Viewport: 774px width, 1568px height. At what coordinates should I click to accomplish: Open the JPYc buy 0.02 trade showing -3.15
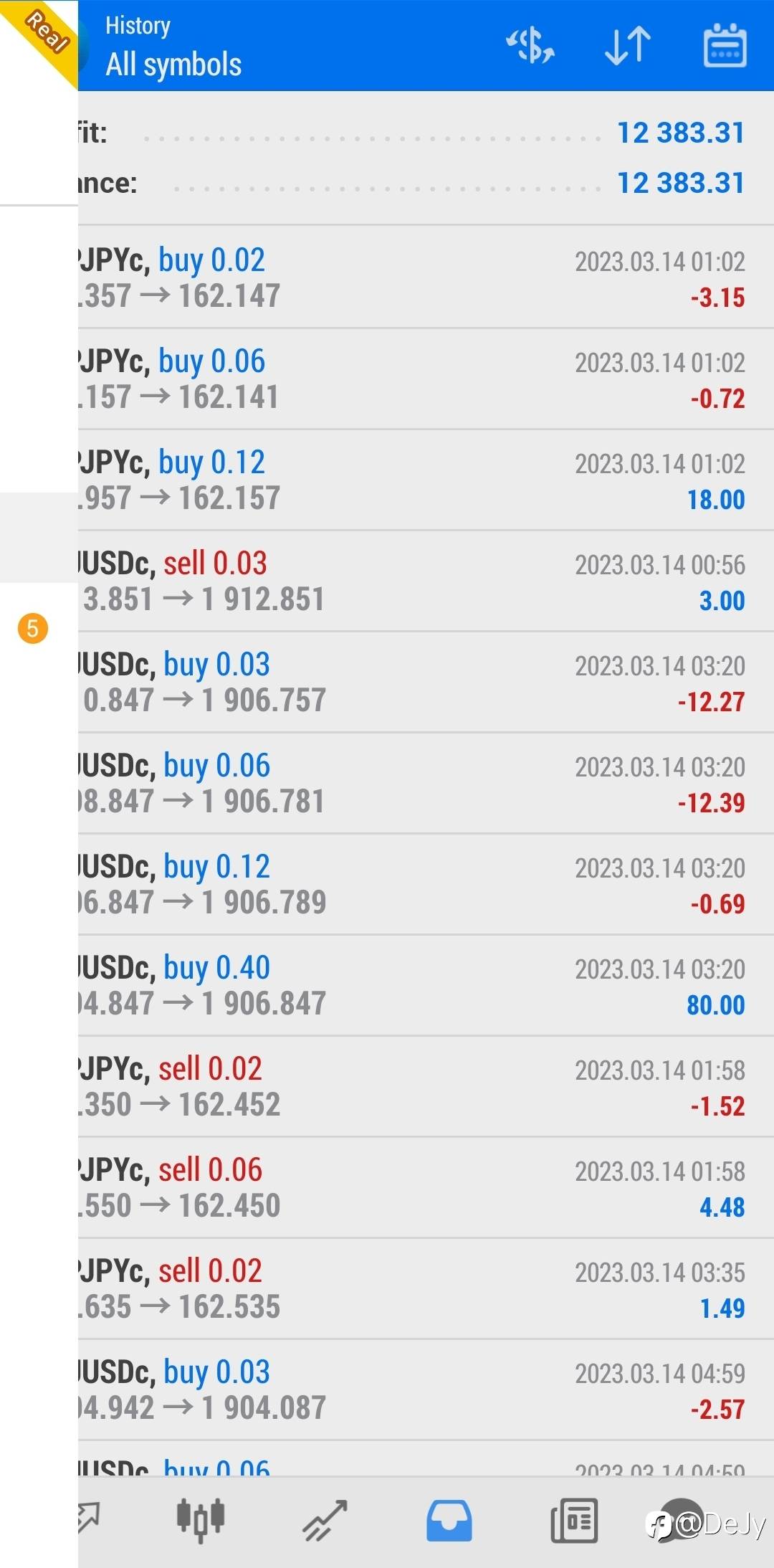pos(426,278)
